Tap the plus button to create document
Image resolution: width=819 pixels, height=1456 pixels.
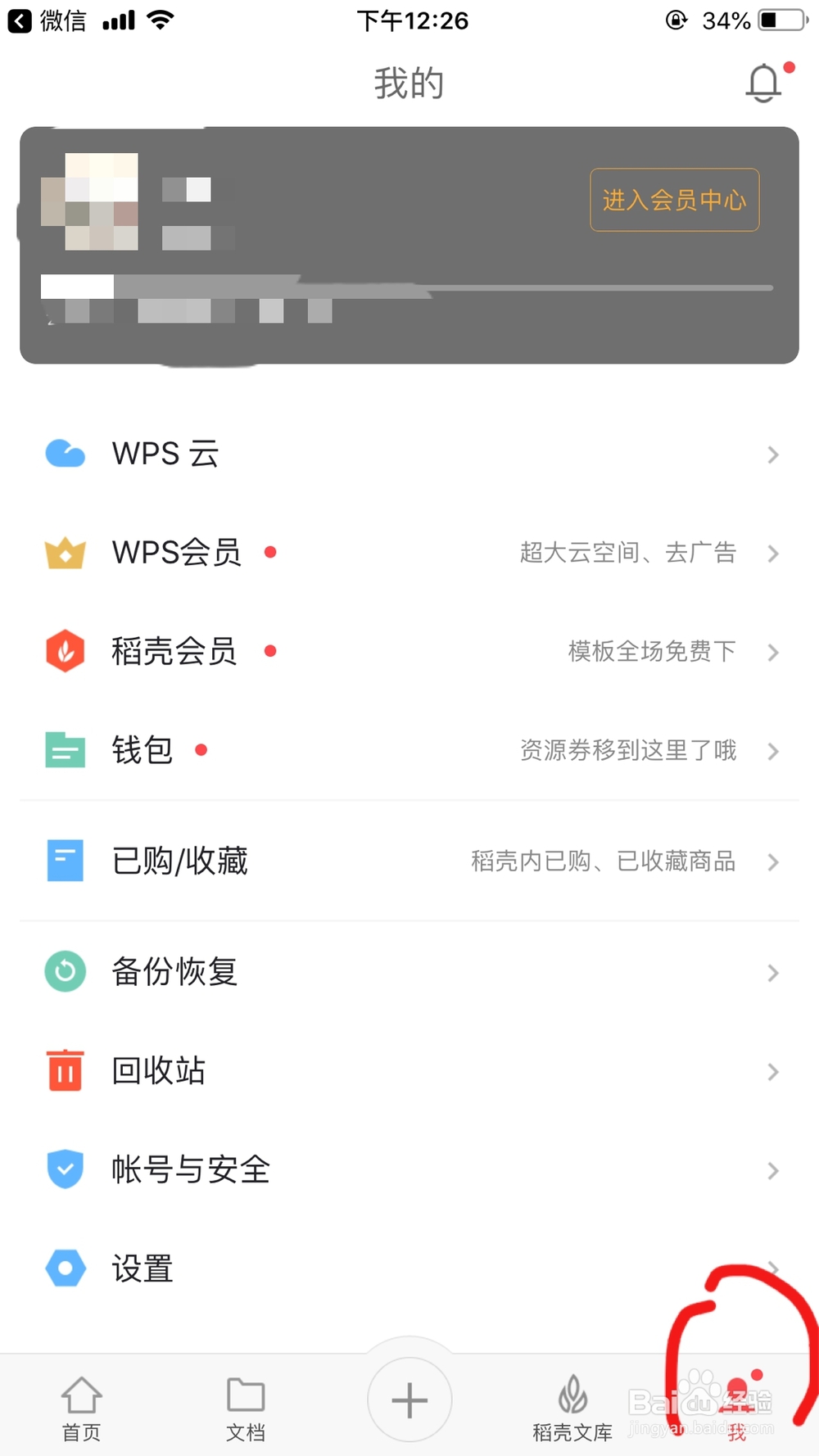(x=409, y=1399)
